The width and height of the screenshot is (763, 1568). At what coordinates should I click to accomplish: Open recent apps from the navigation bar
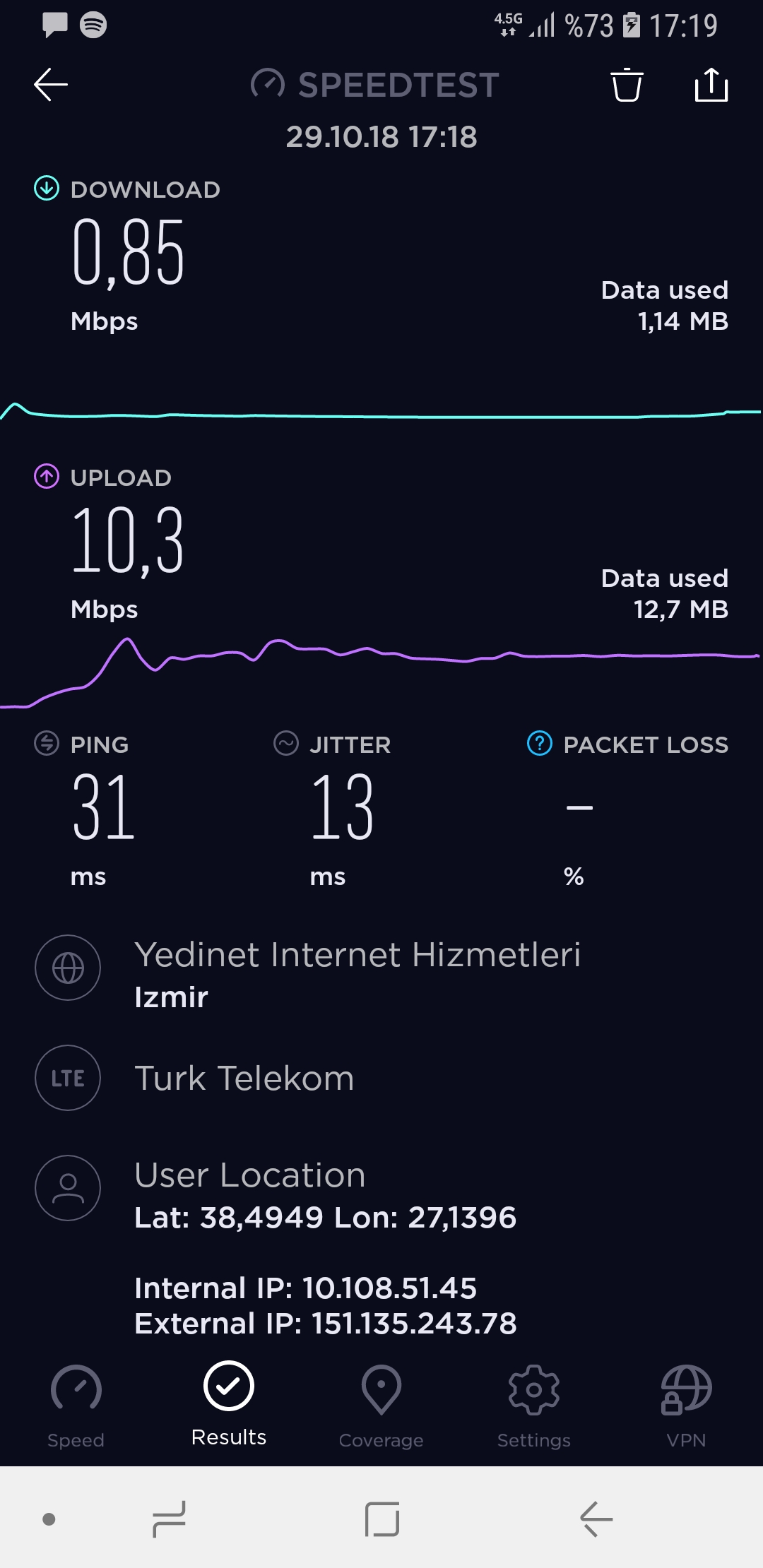(170, 1519)
